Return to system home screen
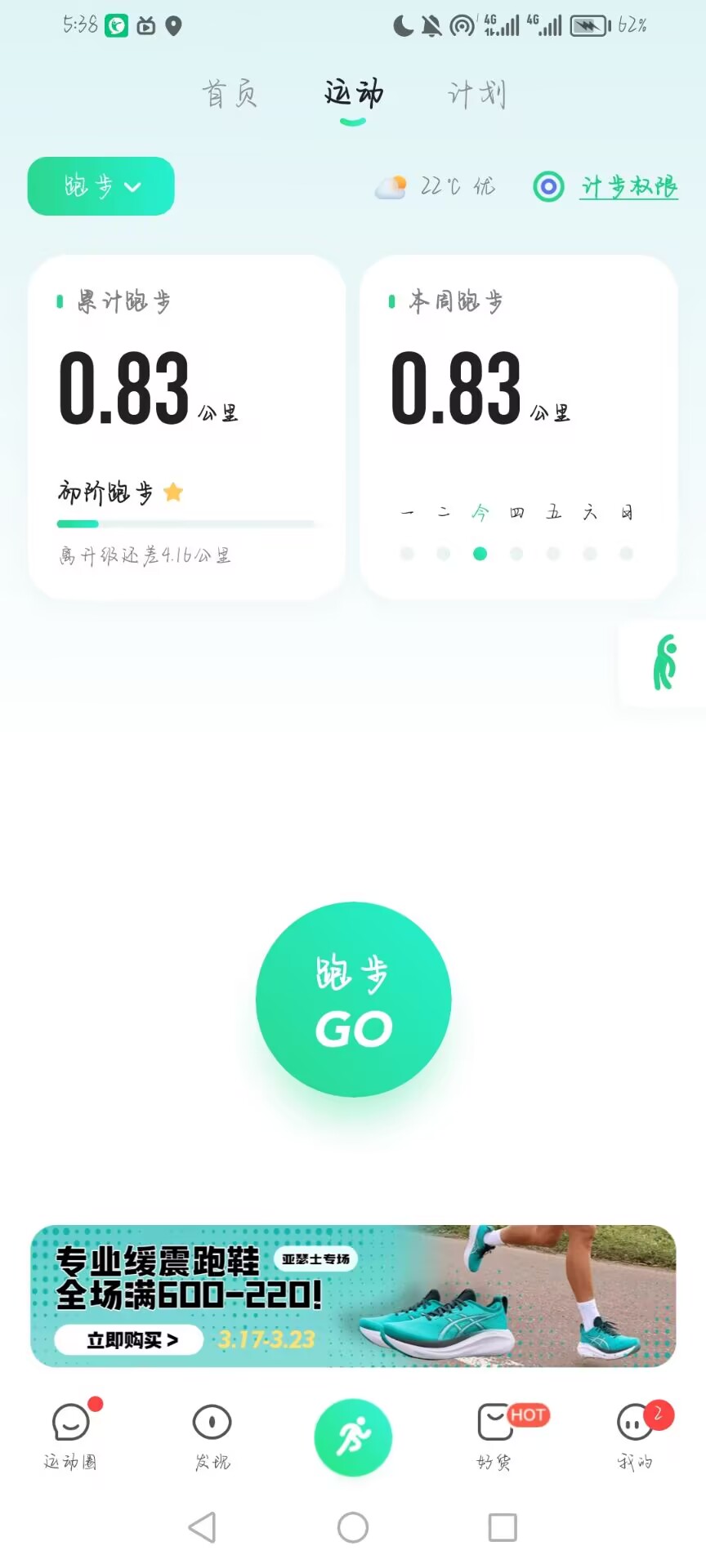Viewport: 706px width, 1568px height. coord(353,1527)
